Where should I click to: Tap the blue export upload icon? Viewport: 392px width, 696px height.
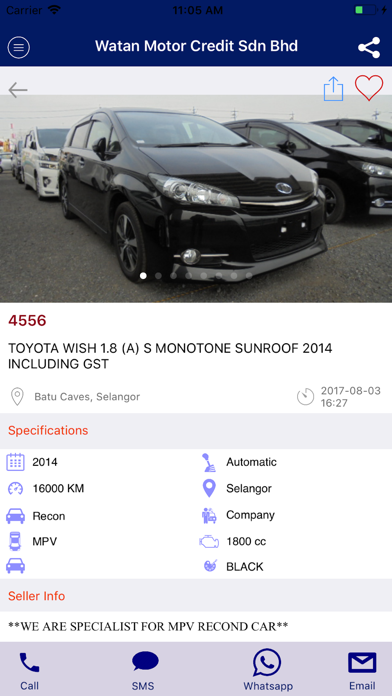[x=333, y=88]
